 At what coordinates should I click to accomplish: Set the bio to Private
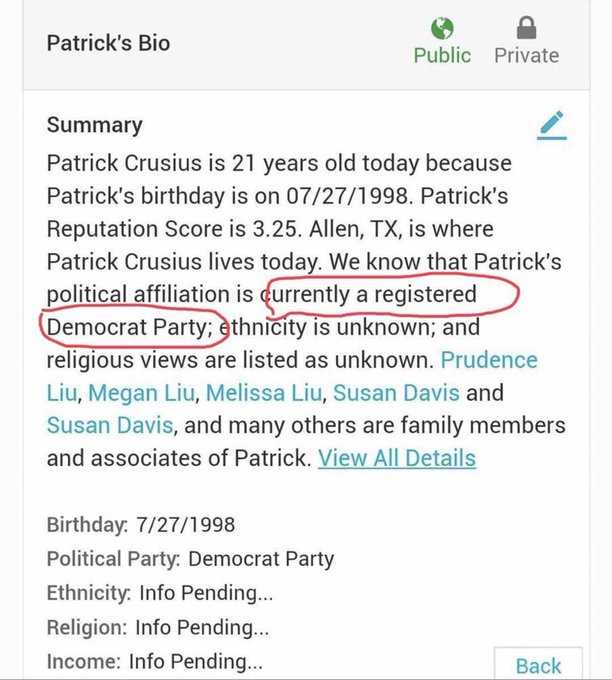point(526,41)
